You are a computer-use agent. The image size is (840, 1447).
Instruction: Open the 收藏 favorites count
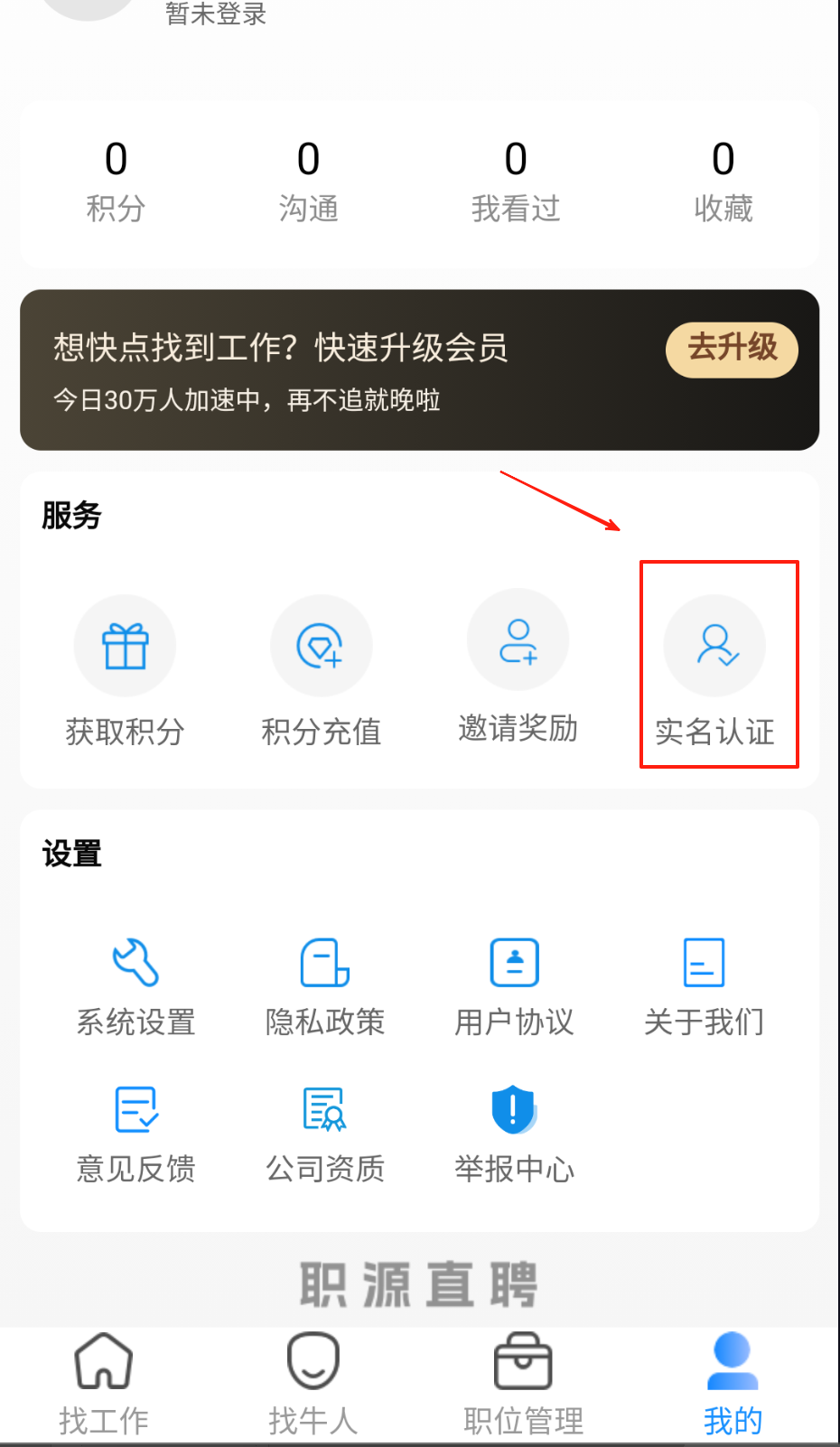[723, 182]
